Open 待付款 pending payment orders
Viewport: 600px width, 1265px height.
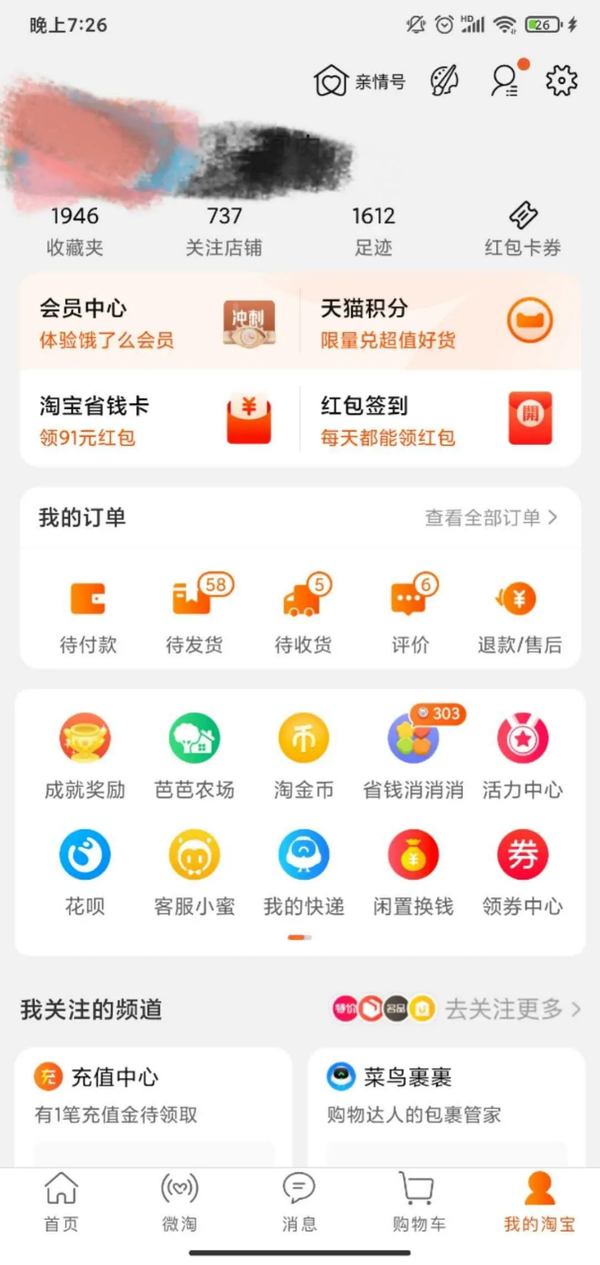[x=88, y=616]
